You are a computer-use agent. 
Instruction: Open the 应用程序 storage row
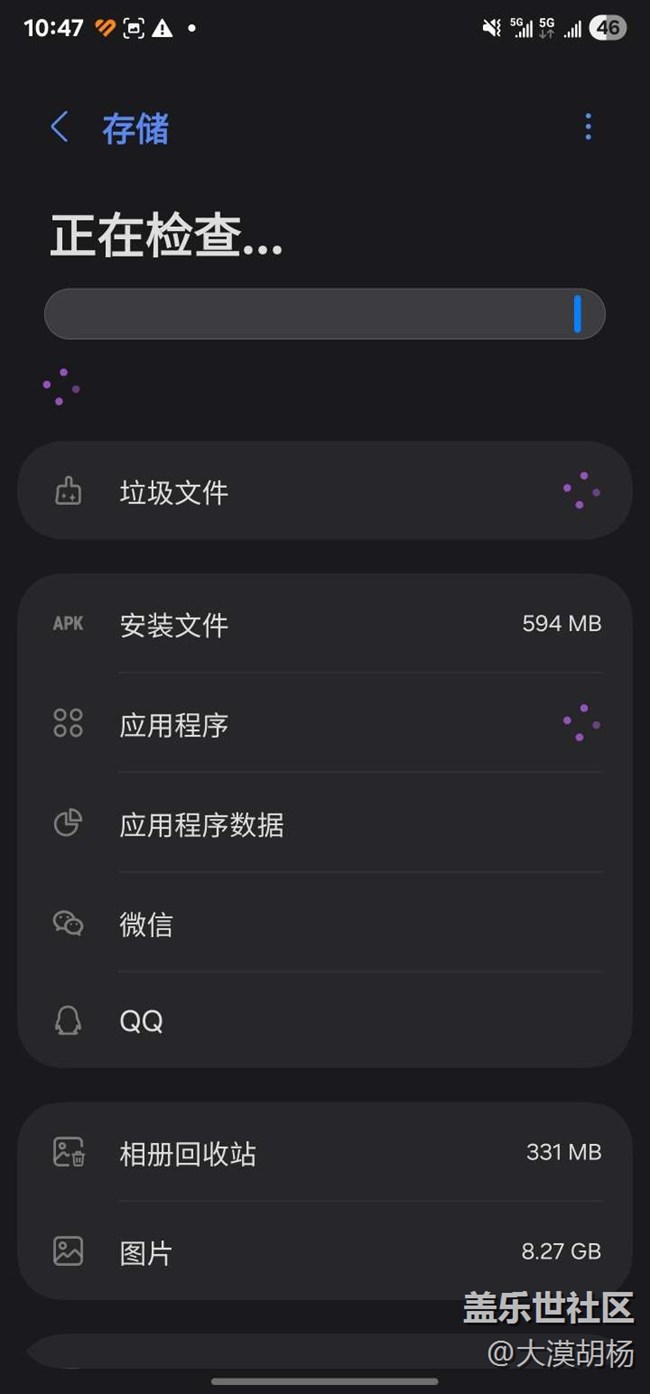[x=324, y=723]
